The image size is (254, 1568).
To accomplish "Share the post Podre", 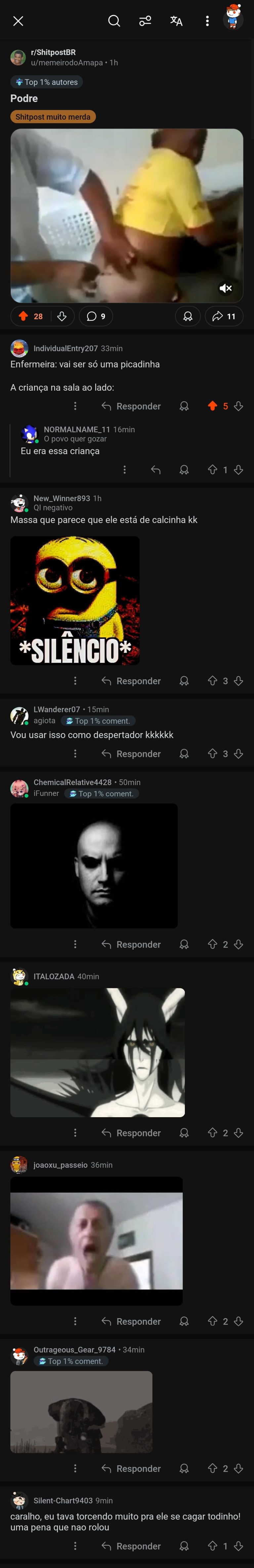I will tap(224, 317).
